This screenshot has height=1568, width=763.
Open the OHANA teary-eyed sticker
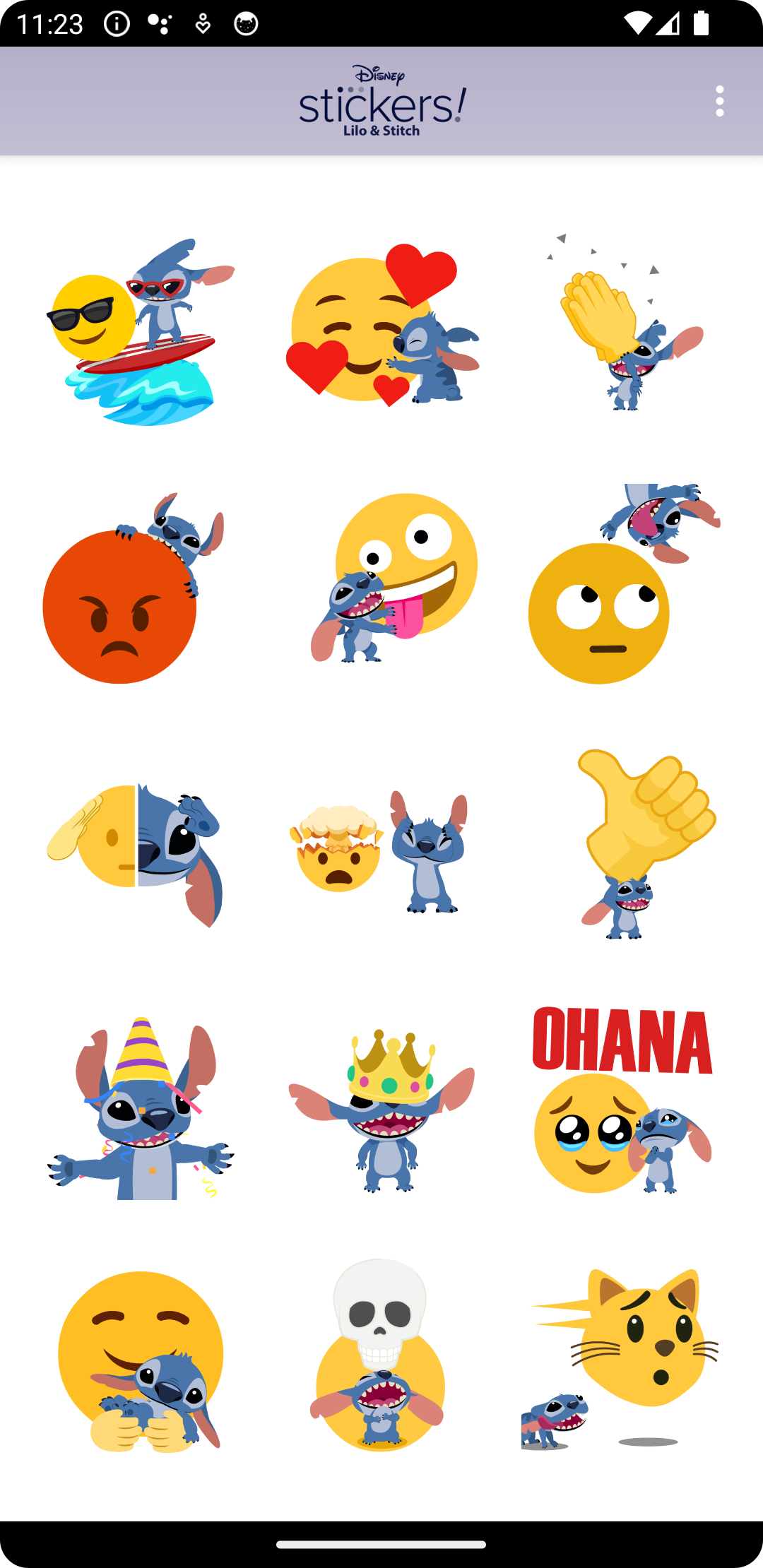(622, 1100)
